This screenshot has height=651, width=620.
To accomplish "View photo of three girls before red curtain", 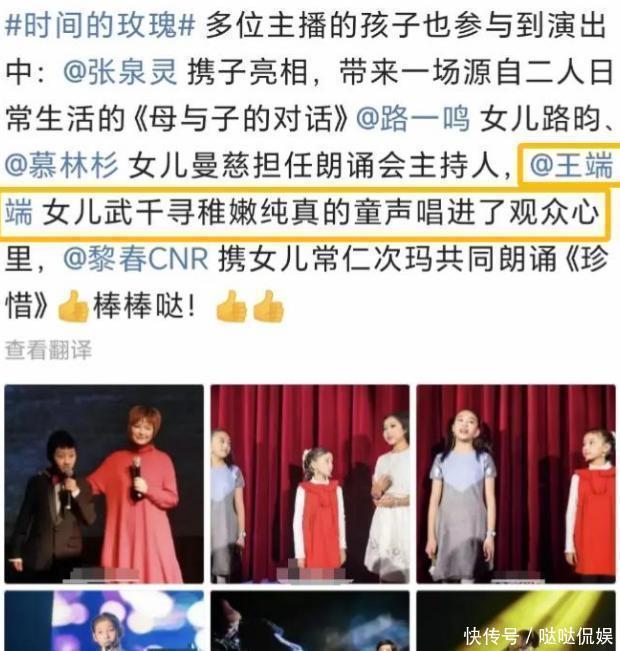I will tap(309, 483).
